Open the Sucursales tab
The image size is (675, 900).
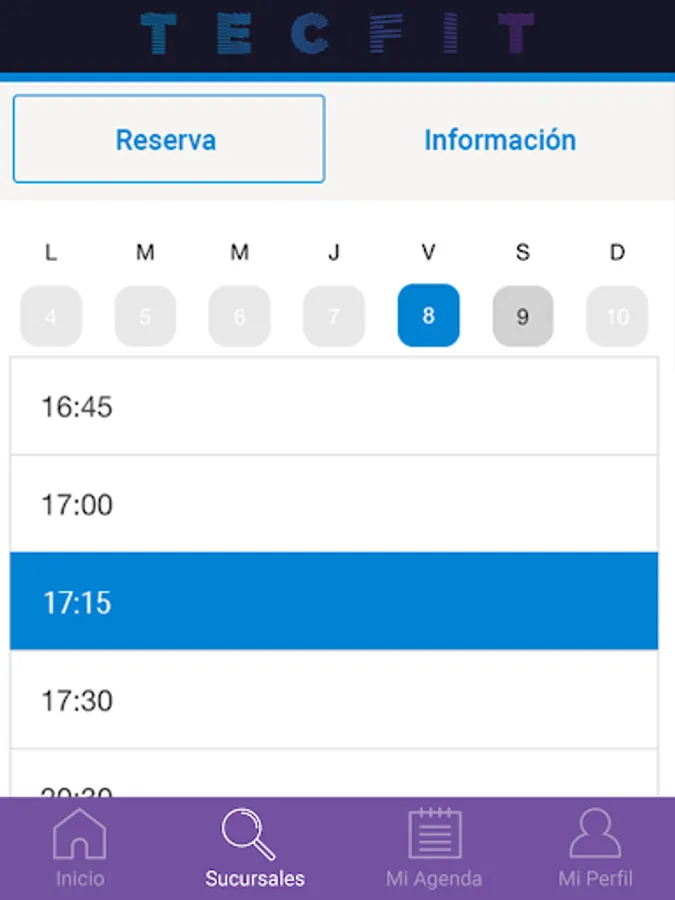click(x=254, y=848)
